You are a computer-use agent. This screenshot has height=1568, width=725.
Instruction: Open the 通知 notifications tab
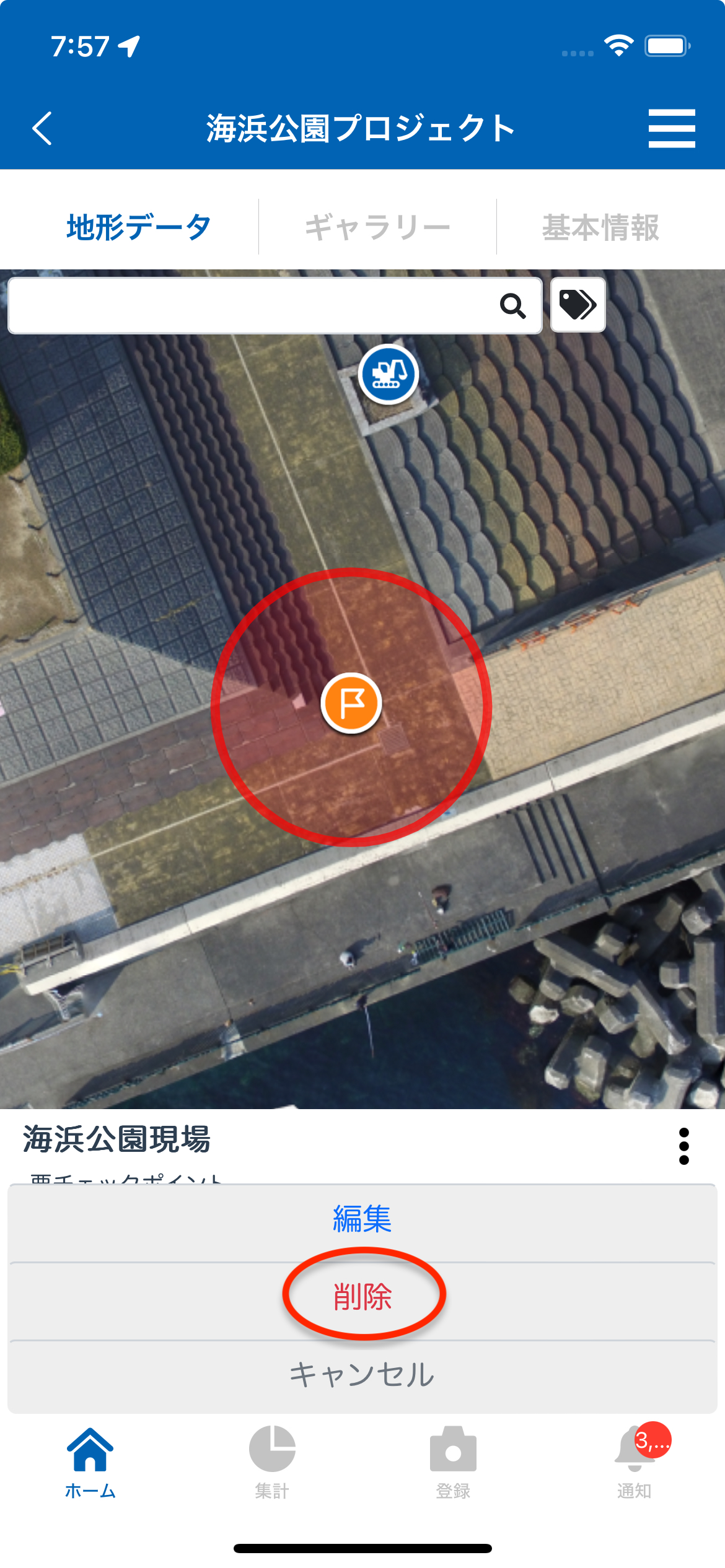[634, 1461]
